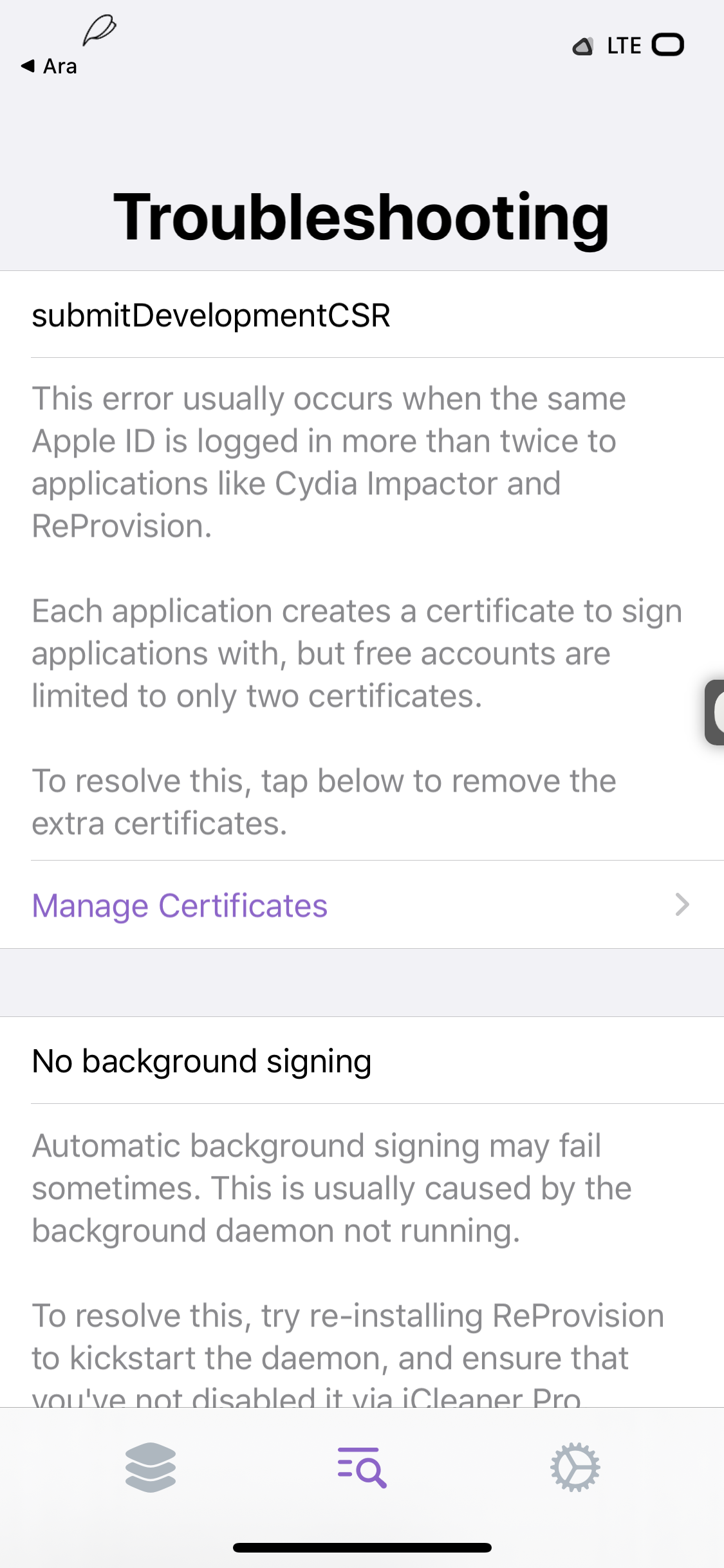This screenshot has width=724, height=1568.
Task: Return to the Ara app
Action: (x=49, y=66)
